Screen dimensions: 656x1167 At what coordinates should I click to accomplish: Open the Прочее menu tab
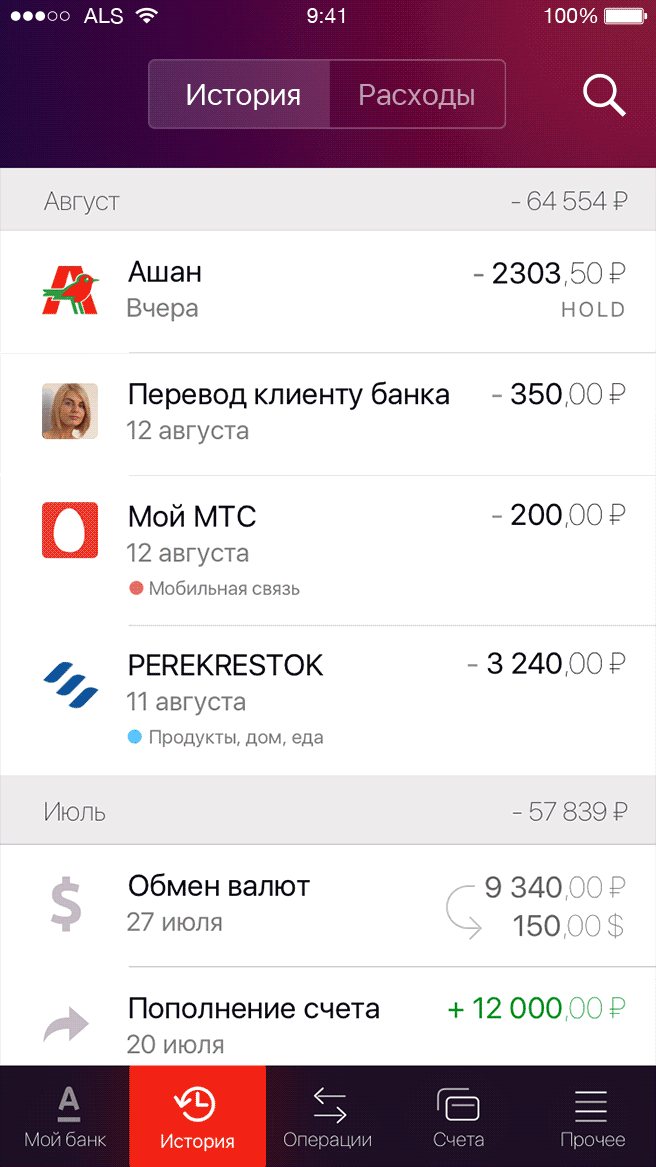click(x=592, y=1117)
